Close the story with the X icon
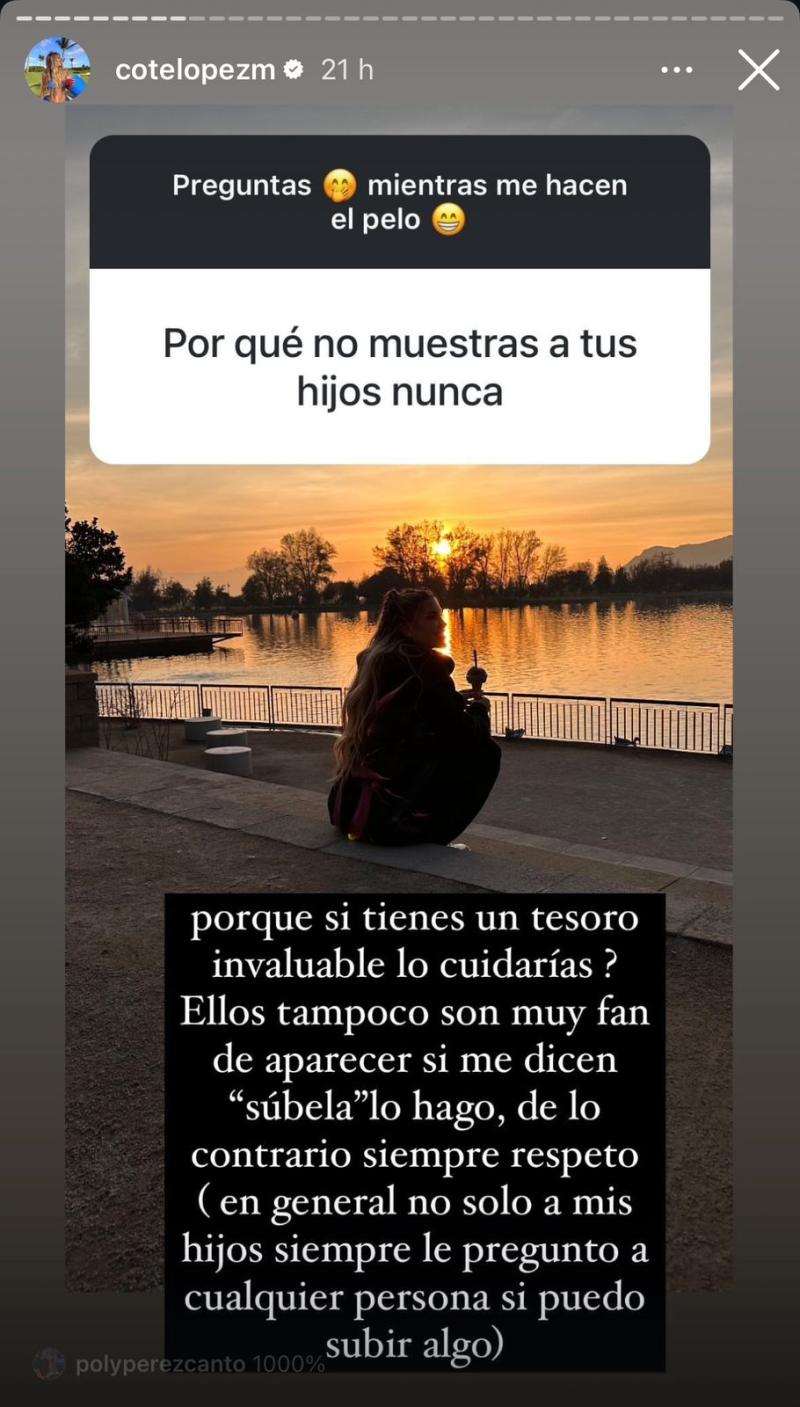This screenshot has width=800, height=1407. pyautogui.click(x=758, y=70)
